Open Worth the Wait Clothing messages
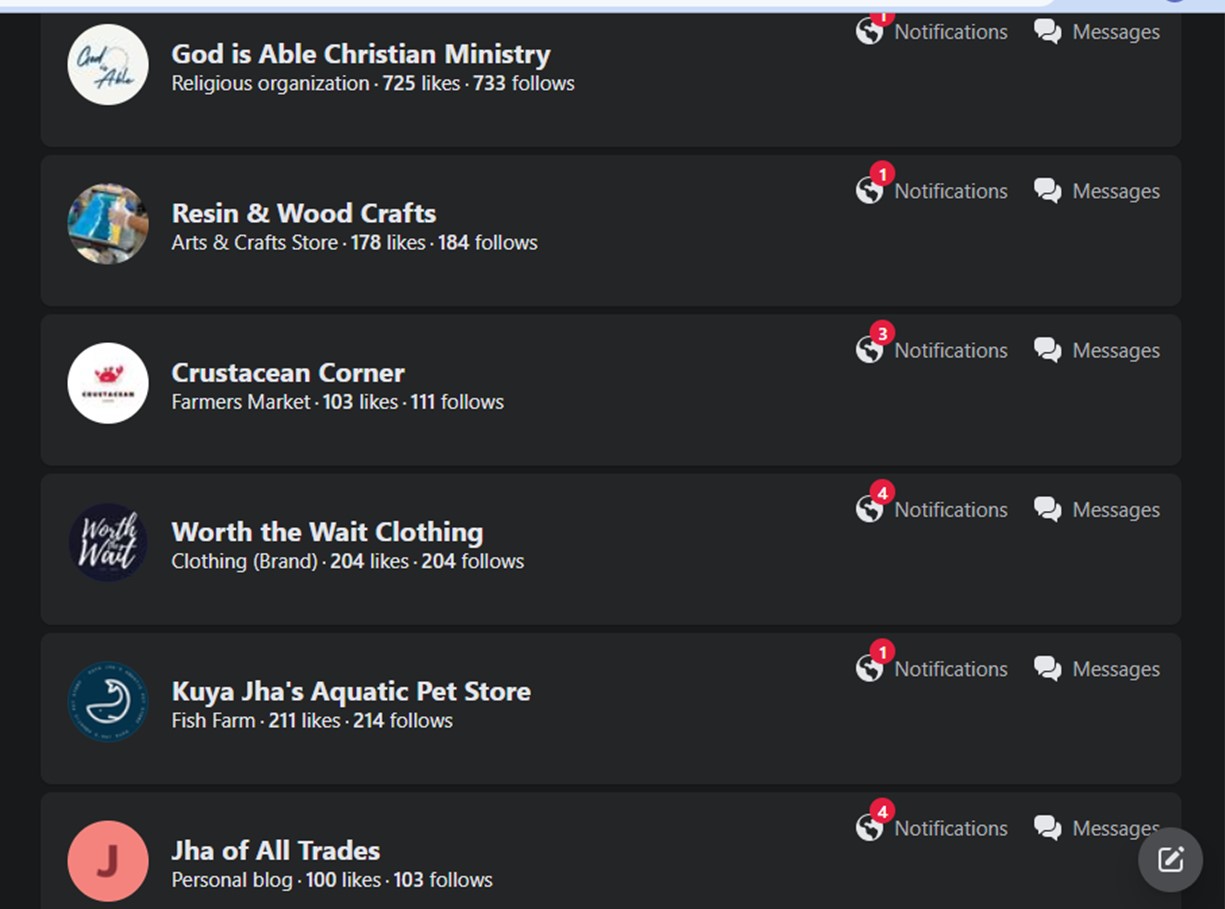 coord(1097,510)
